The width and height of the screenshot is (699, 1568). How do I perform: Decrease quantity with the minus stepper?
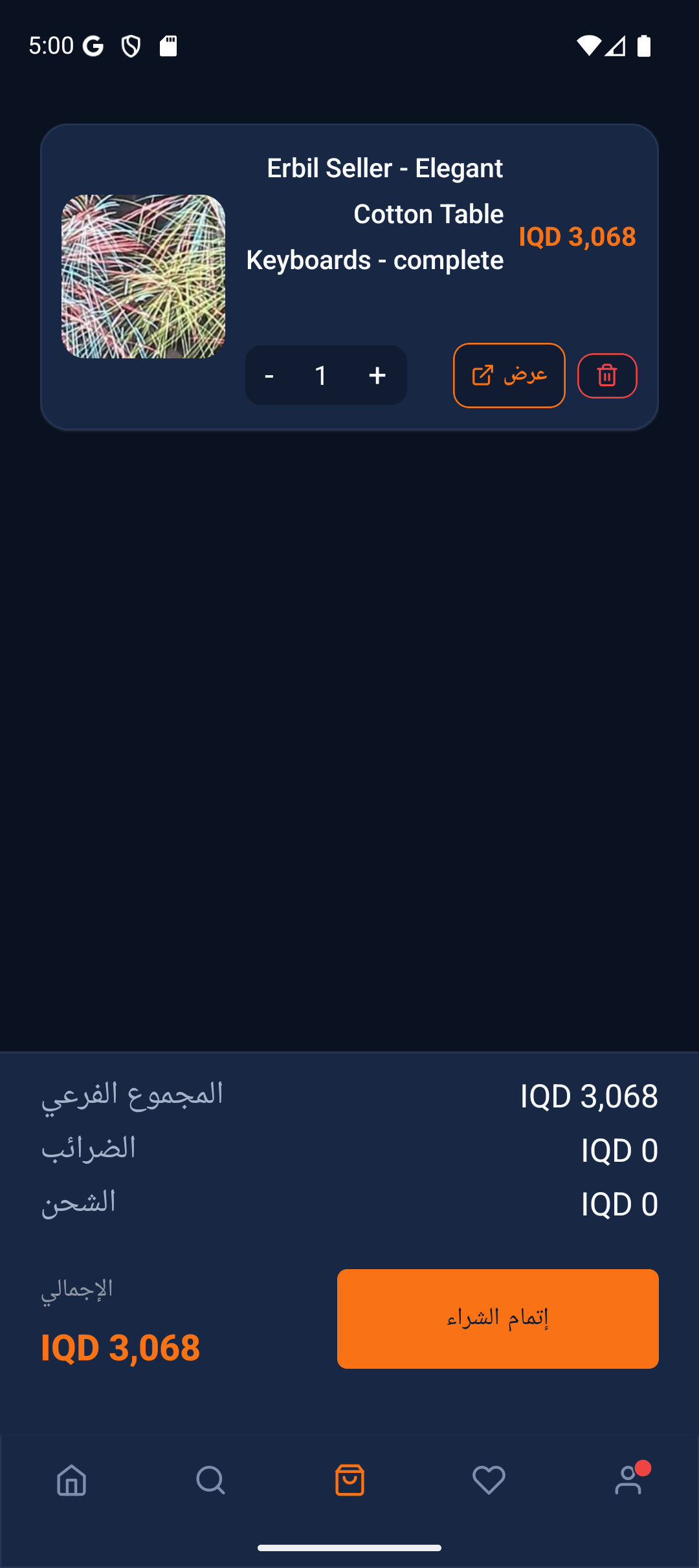tap(269, 375)
